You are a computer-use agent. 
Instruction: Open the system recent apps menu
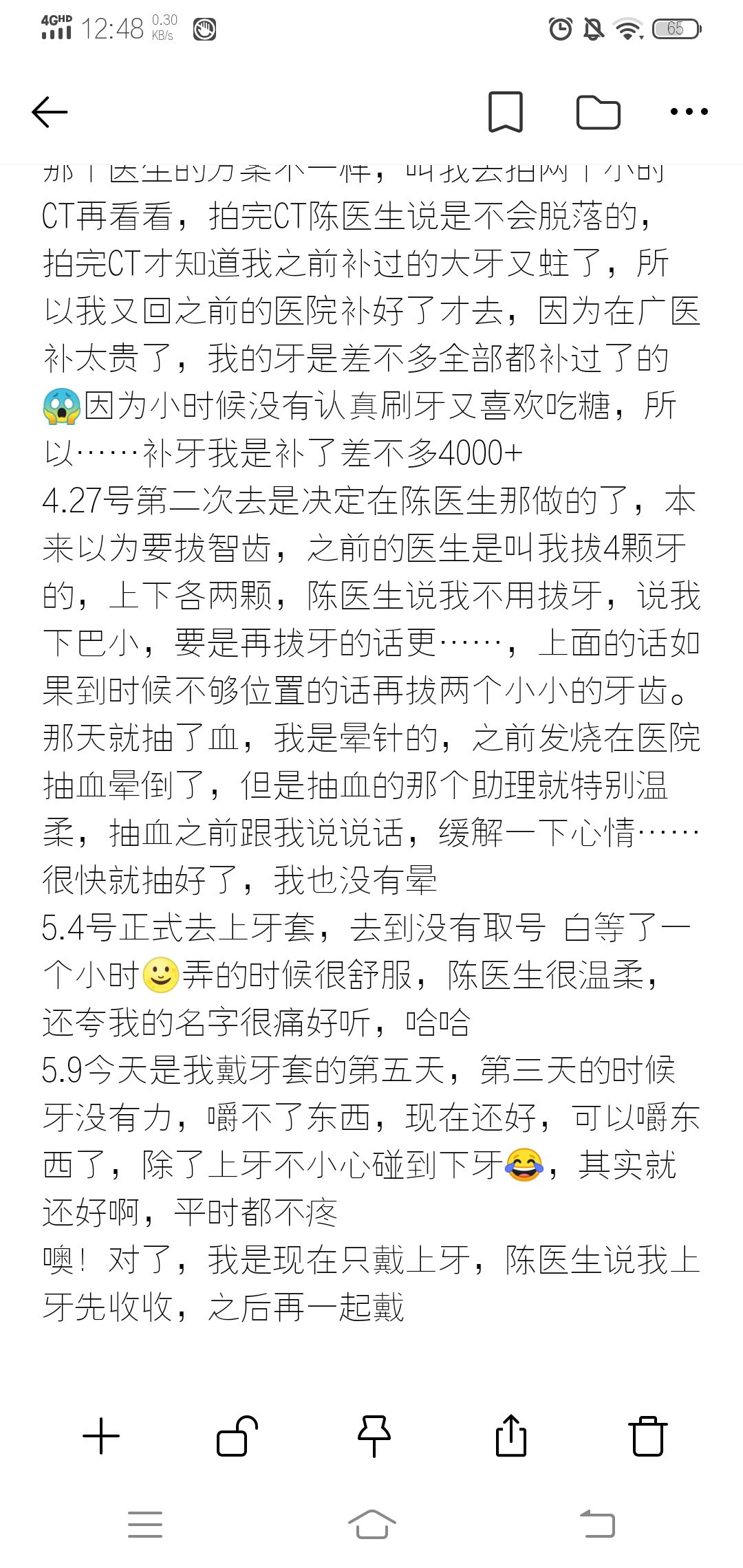[x=145, y=1525]
